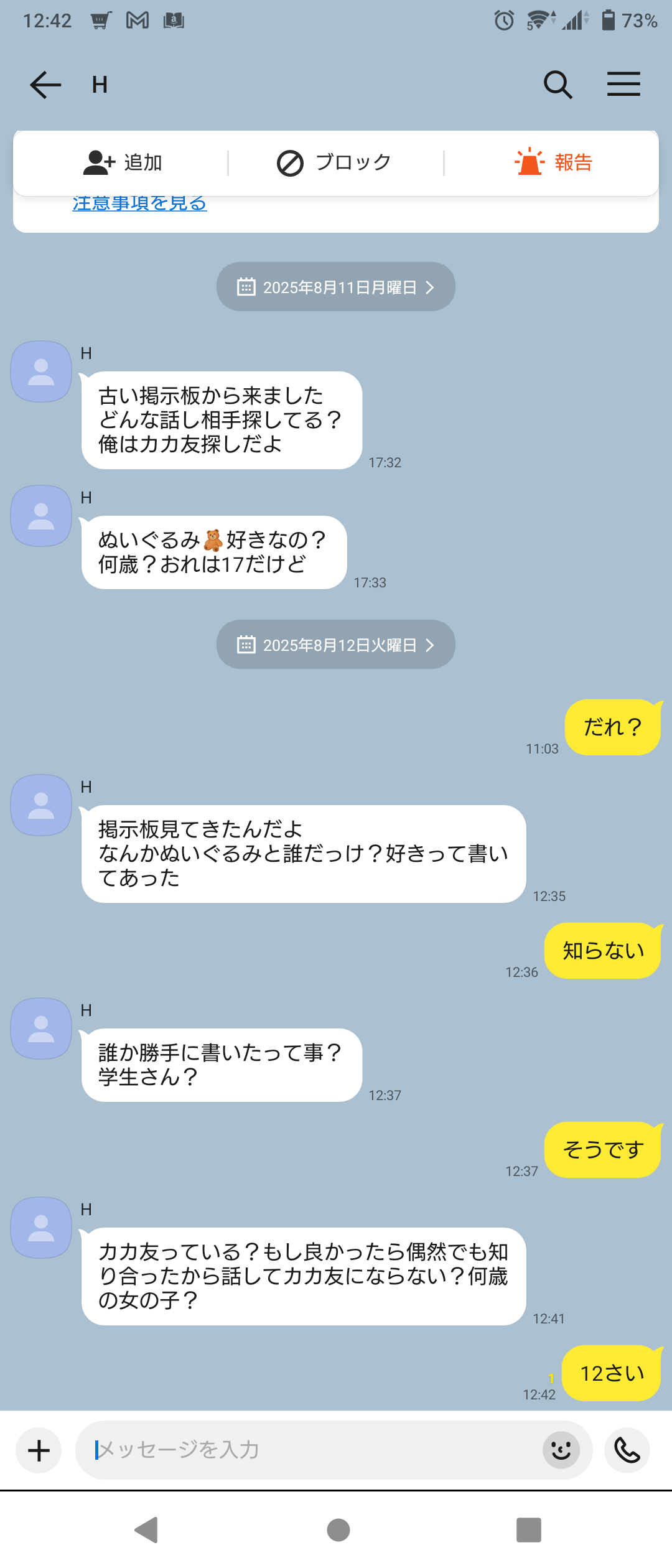Block this user with ブロック
The image size is (672, 1568).
tap(335, 163)
